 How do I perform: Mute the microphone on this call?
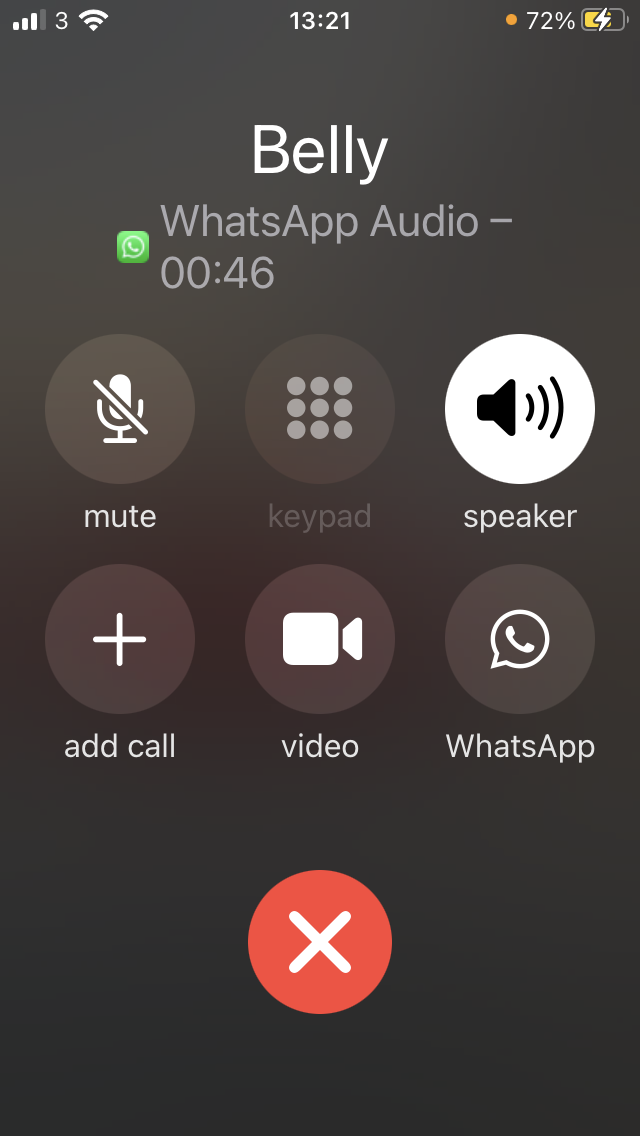[120, 409]
